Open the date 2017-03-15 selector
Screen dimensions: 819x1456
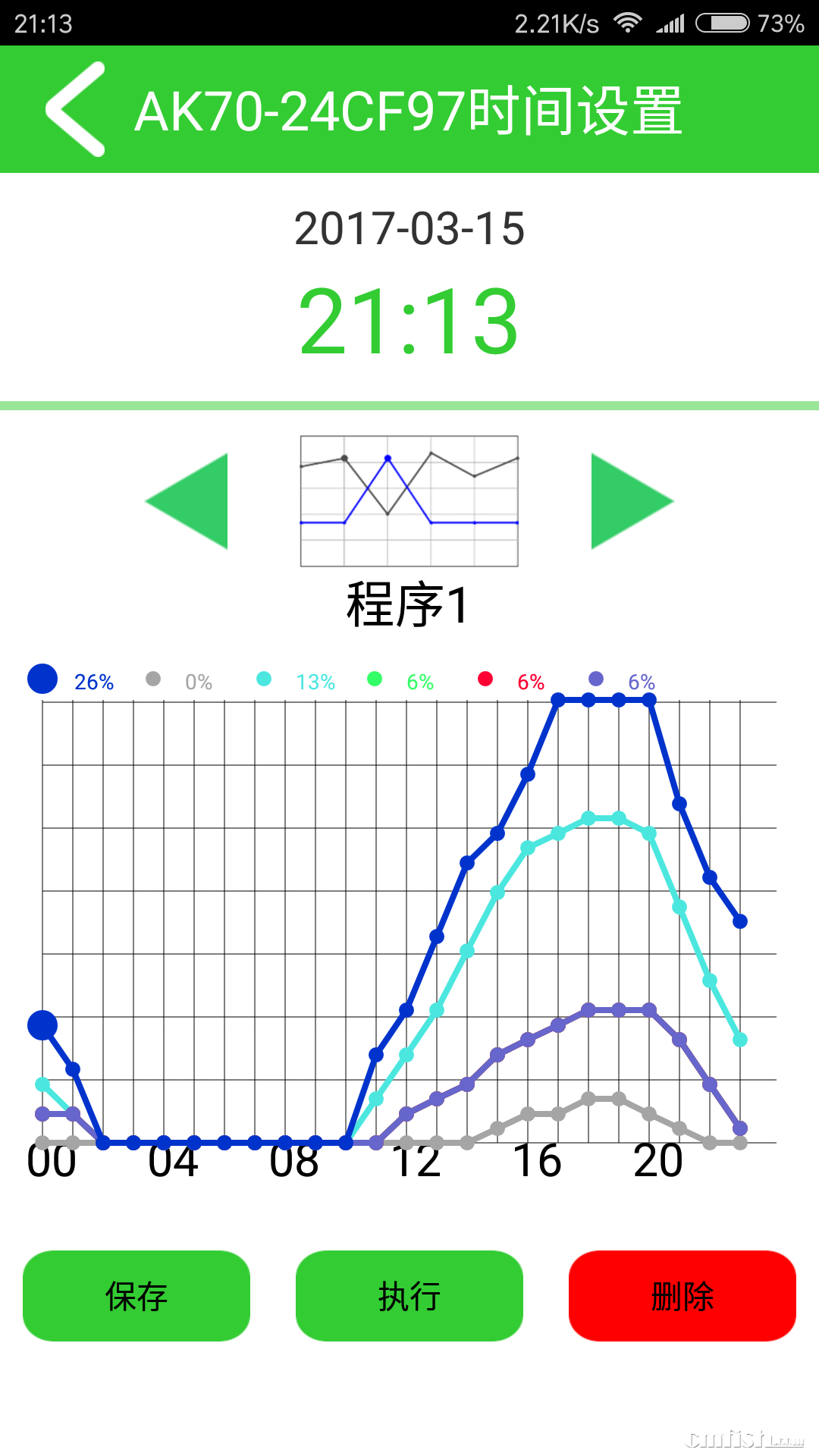[x=409, y=225]
